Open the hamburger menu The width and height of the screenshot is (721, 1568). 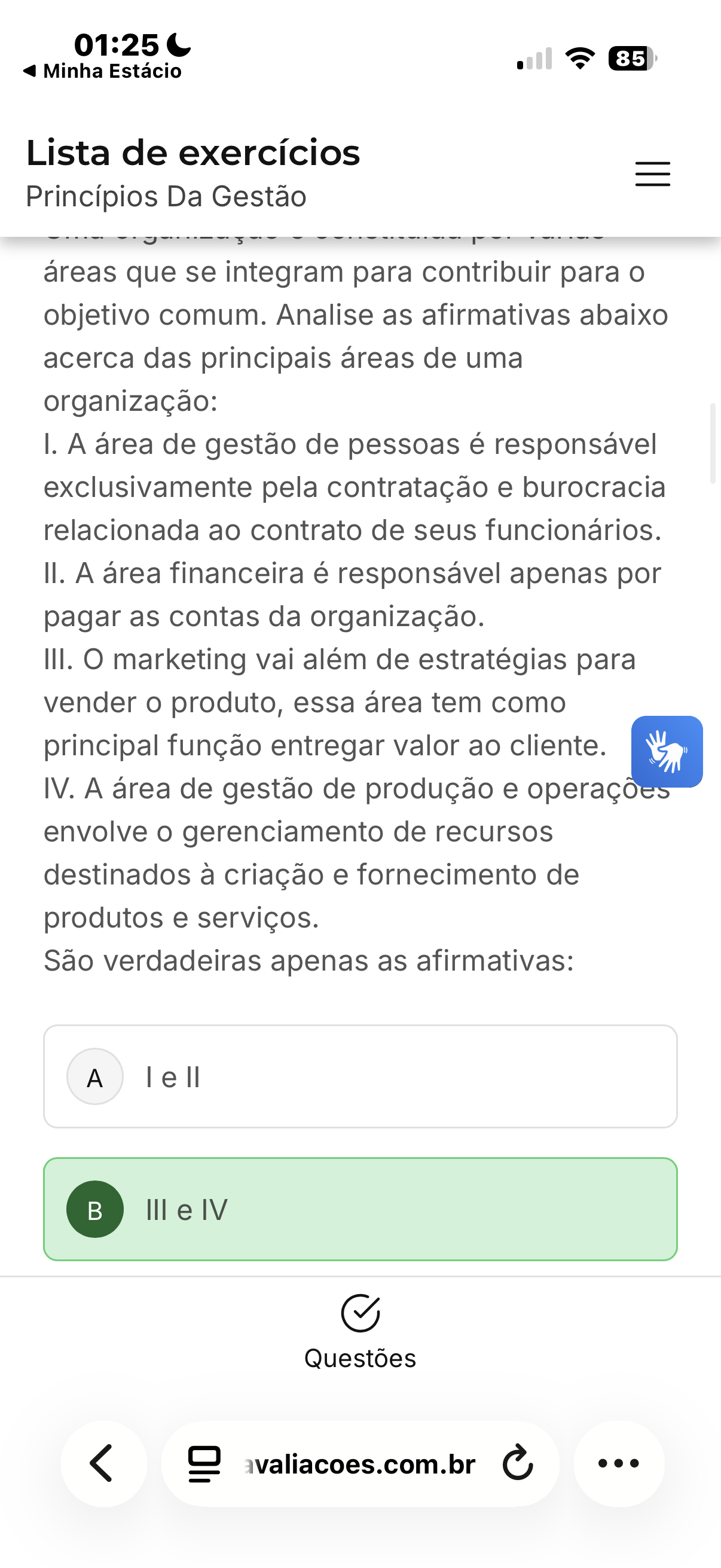pyautogui.click(x=652, y=174)
